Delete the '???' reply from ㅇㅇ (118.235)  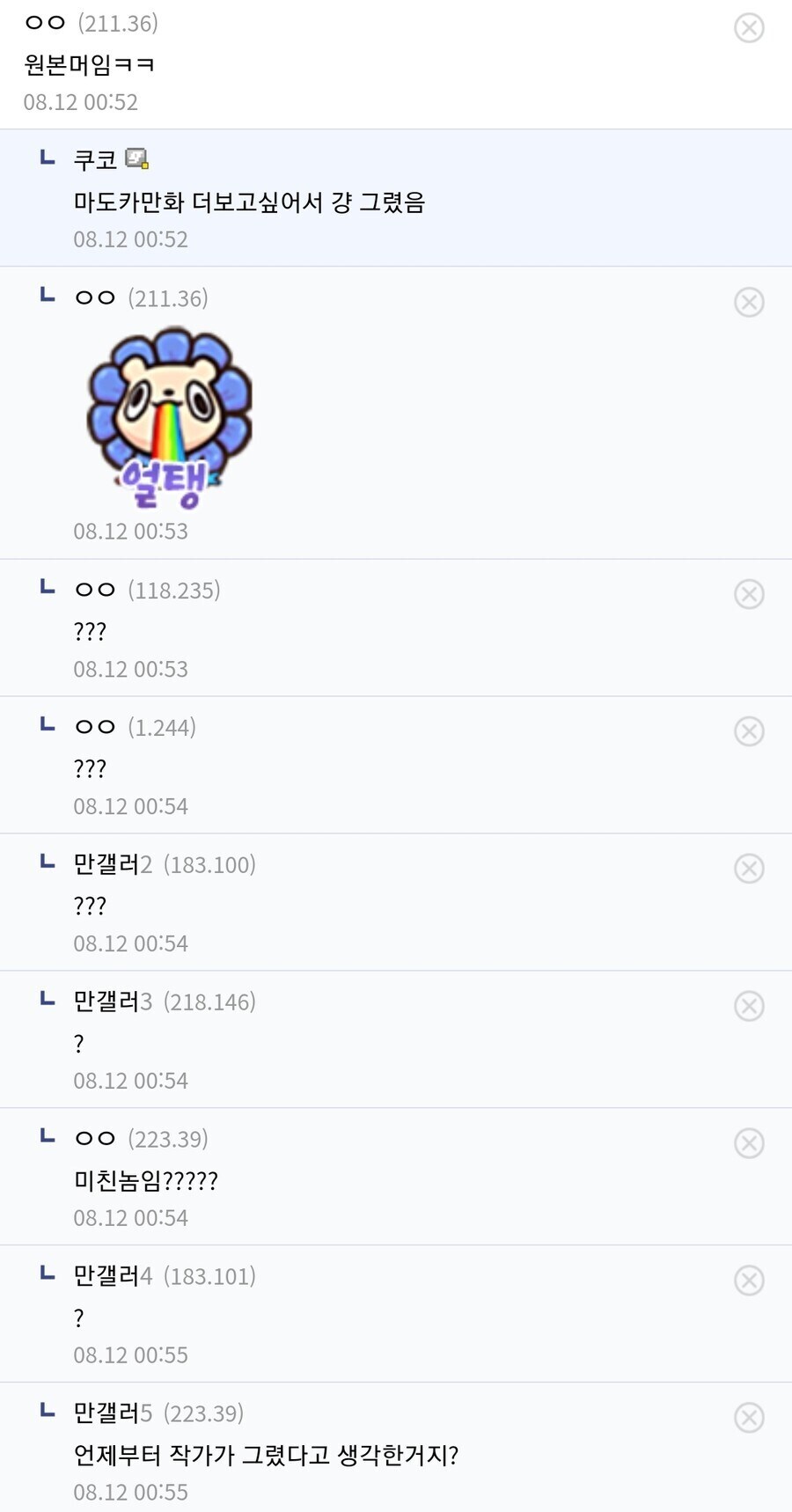(749, 593)
